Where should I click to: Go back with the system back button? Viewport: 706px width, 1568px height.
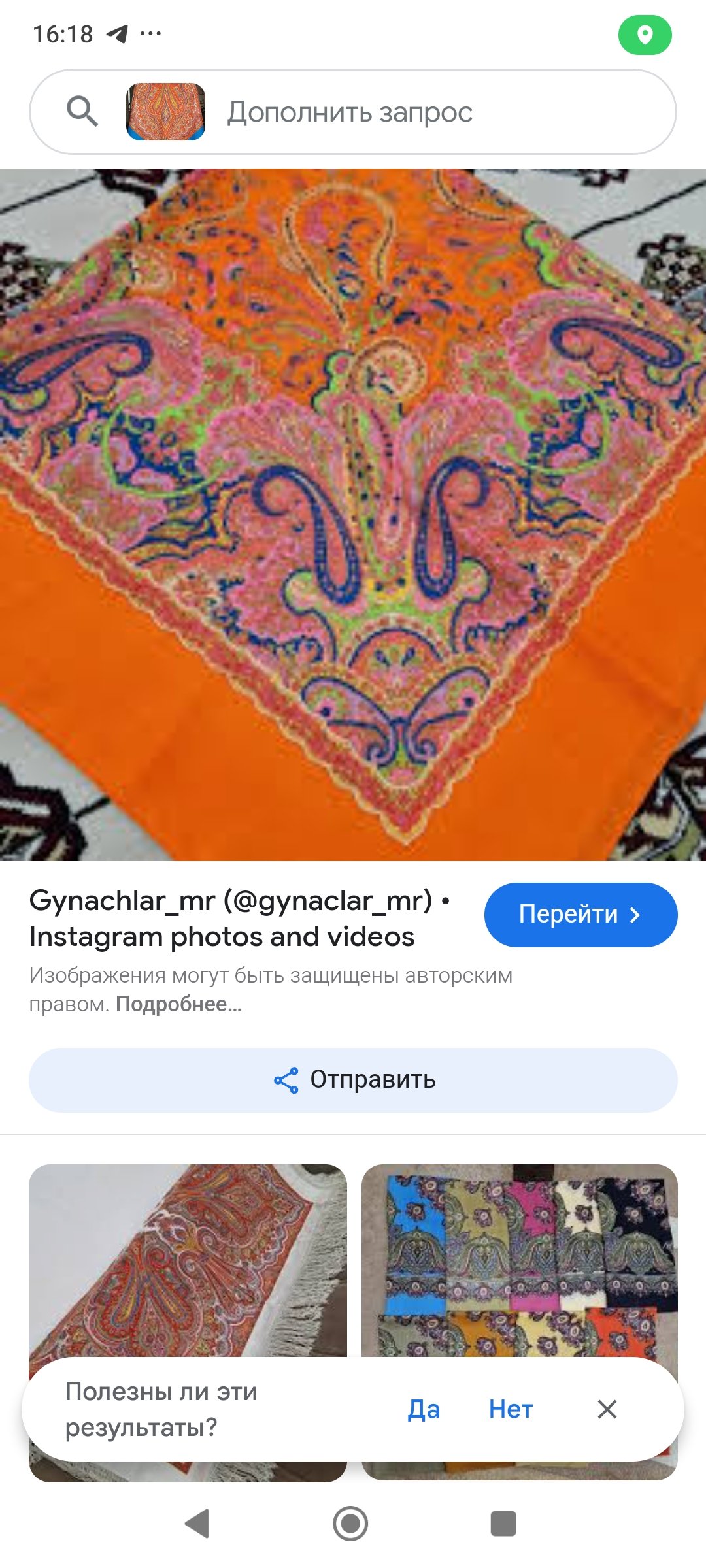197,1523
